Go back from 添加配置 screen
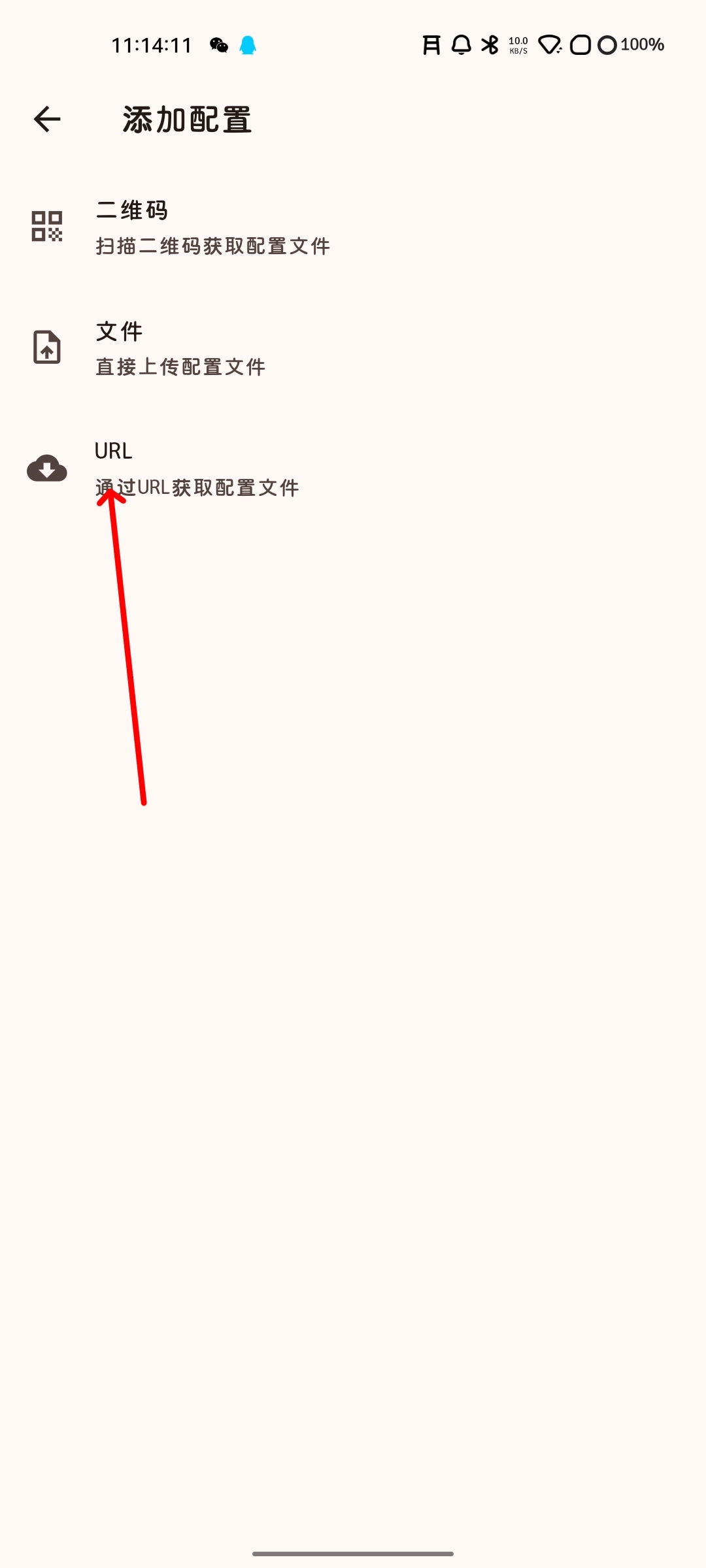Screen dimensions: 706x1568 pos(47,119)
